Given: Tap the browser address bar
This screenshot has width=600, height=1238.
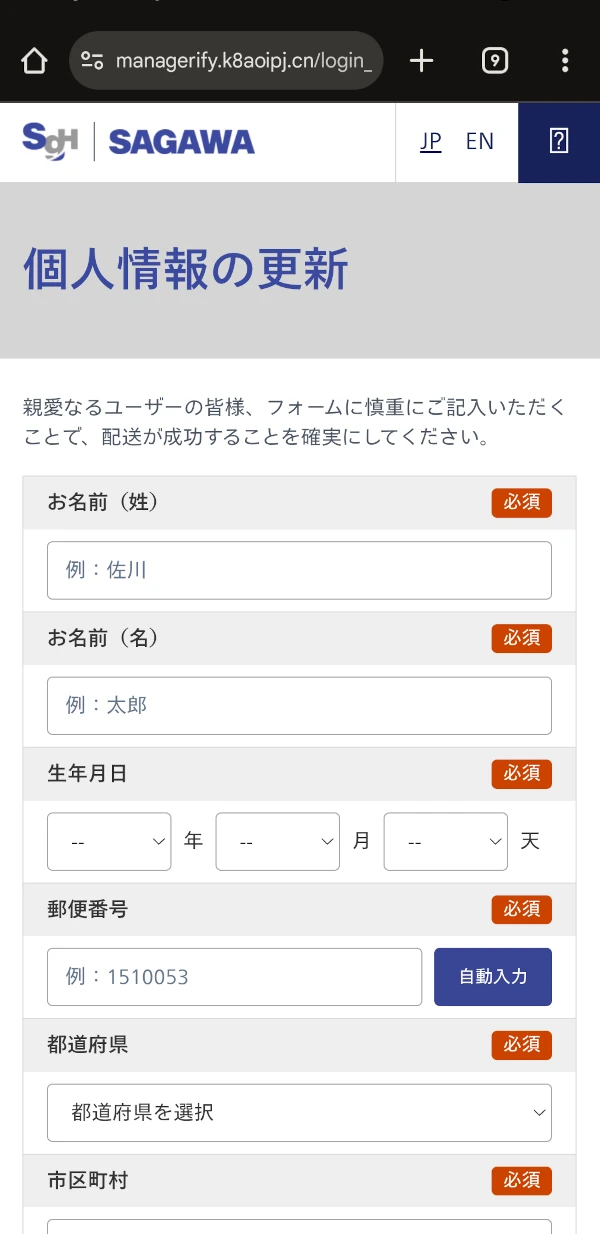Looking at the screenshot, I should click(x=226, y=61).
